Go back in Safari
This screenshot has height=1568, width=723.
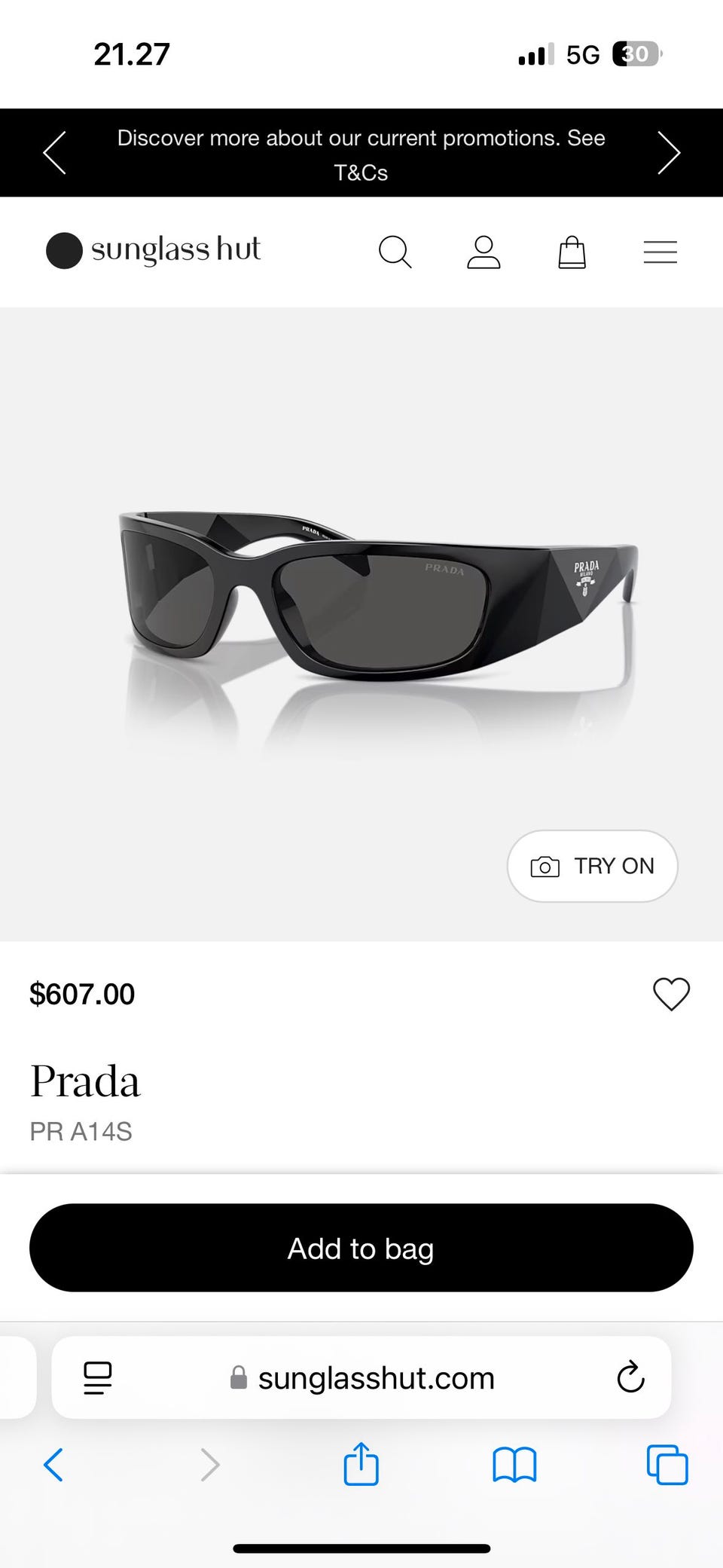(53, 1465)
